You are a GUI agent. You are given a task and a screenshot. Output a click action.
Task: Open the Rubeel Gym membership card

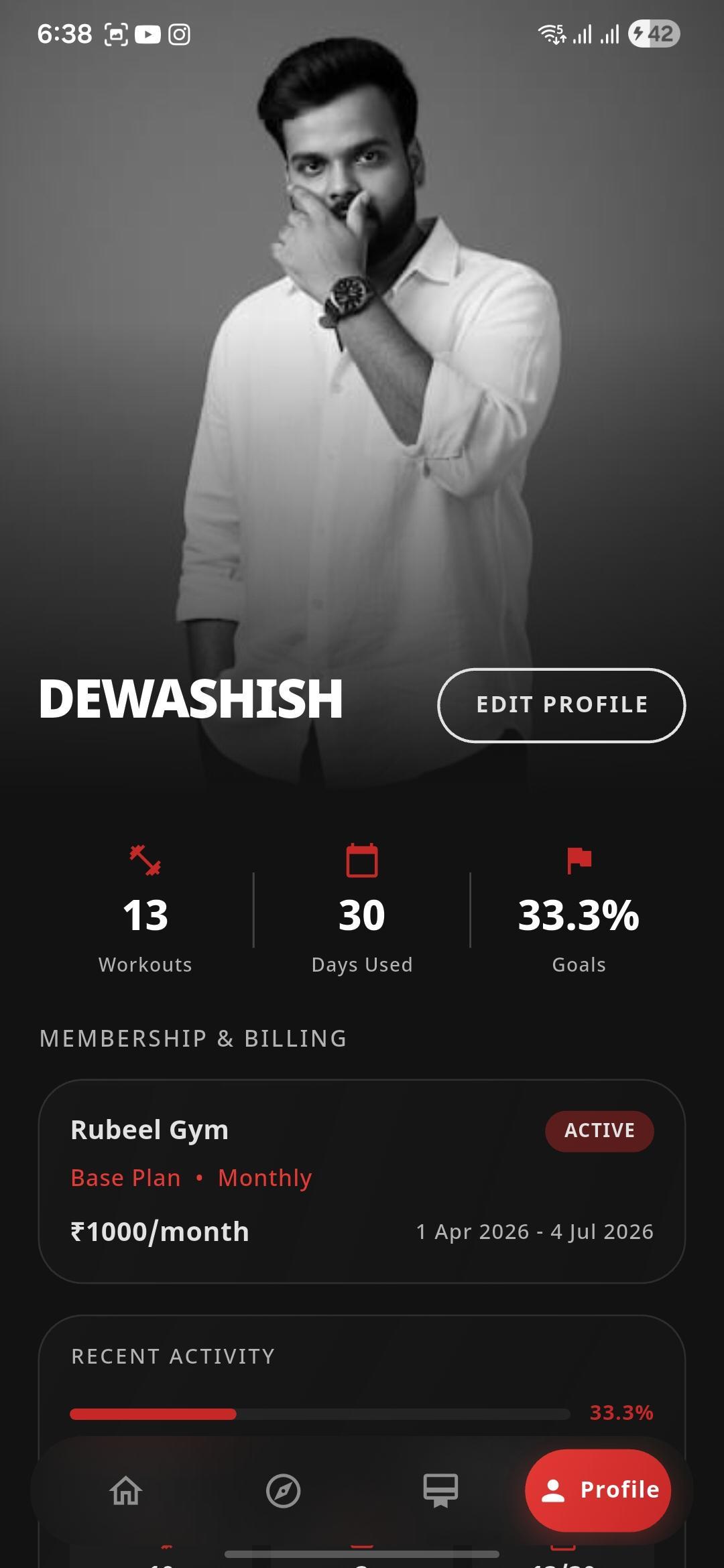point(362,1181)
